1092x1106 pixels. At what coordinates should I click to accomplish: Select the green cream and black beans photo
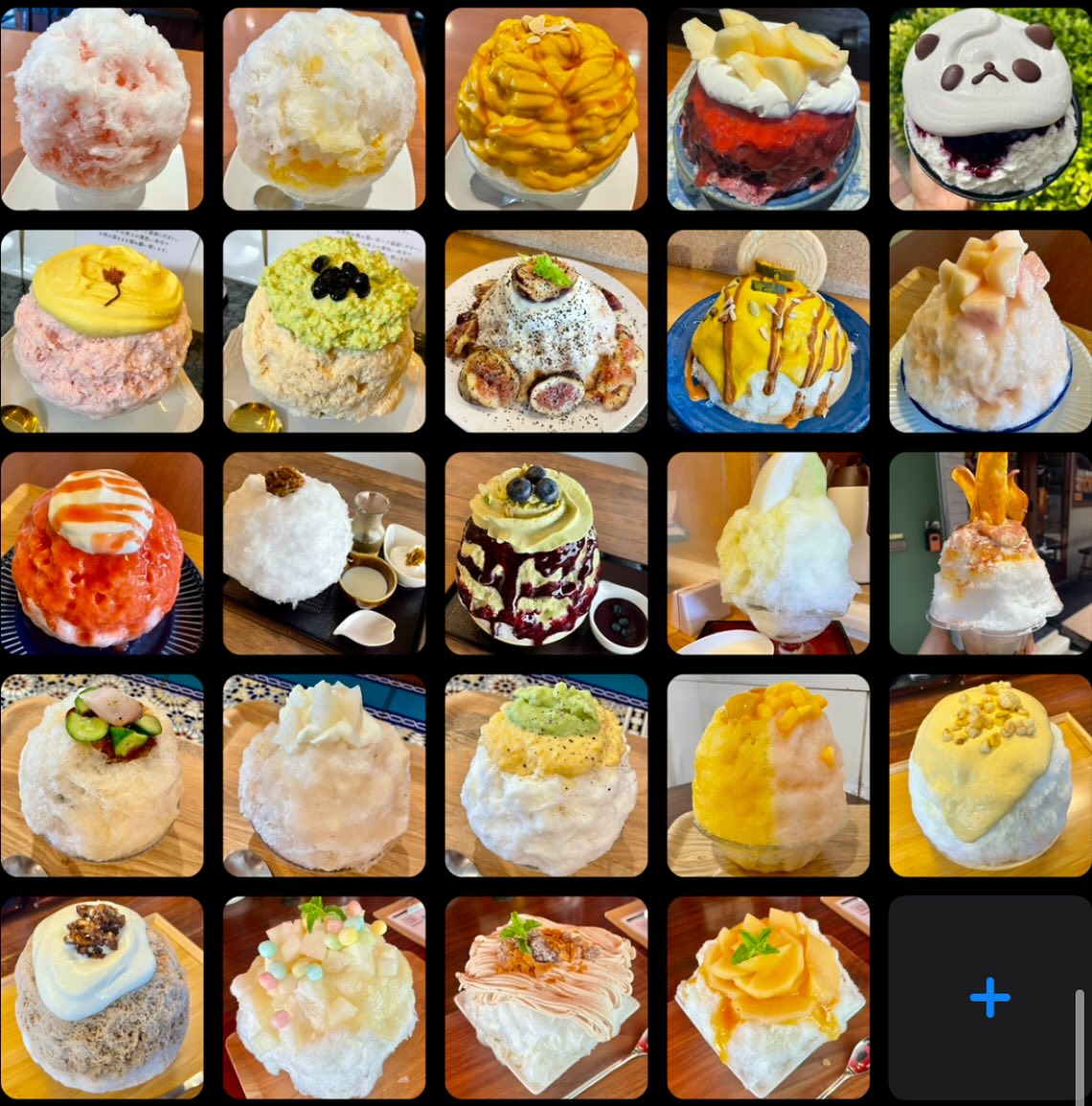coord(324,330)
